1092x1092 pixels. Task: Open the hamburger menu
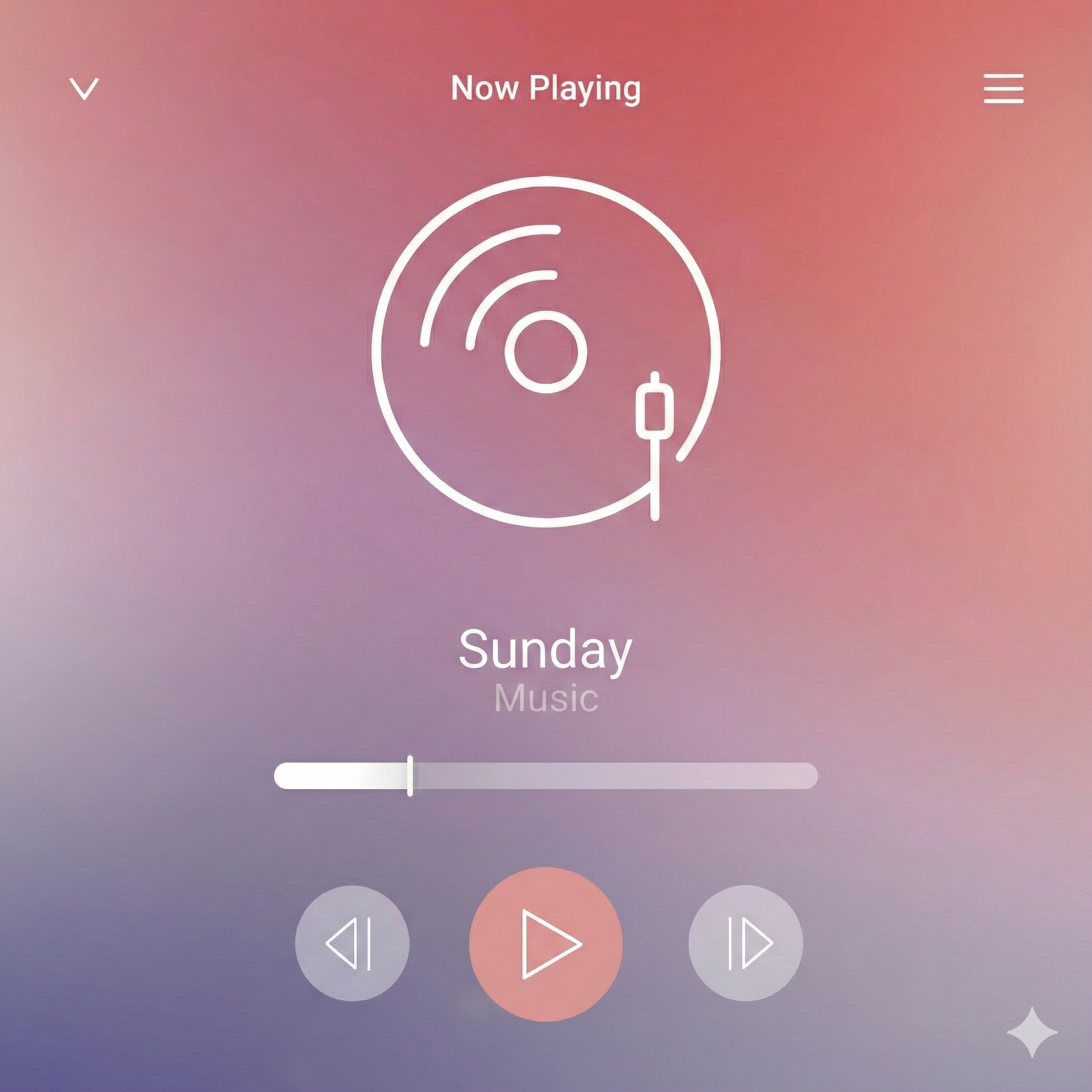1003,89
